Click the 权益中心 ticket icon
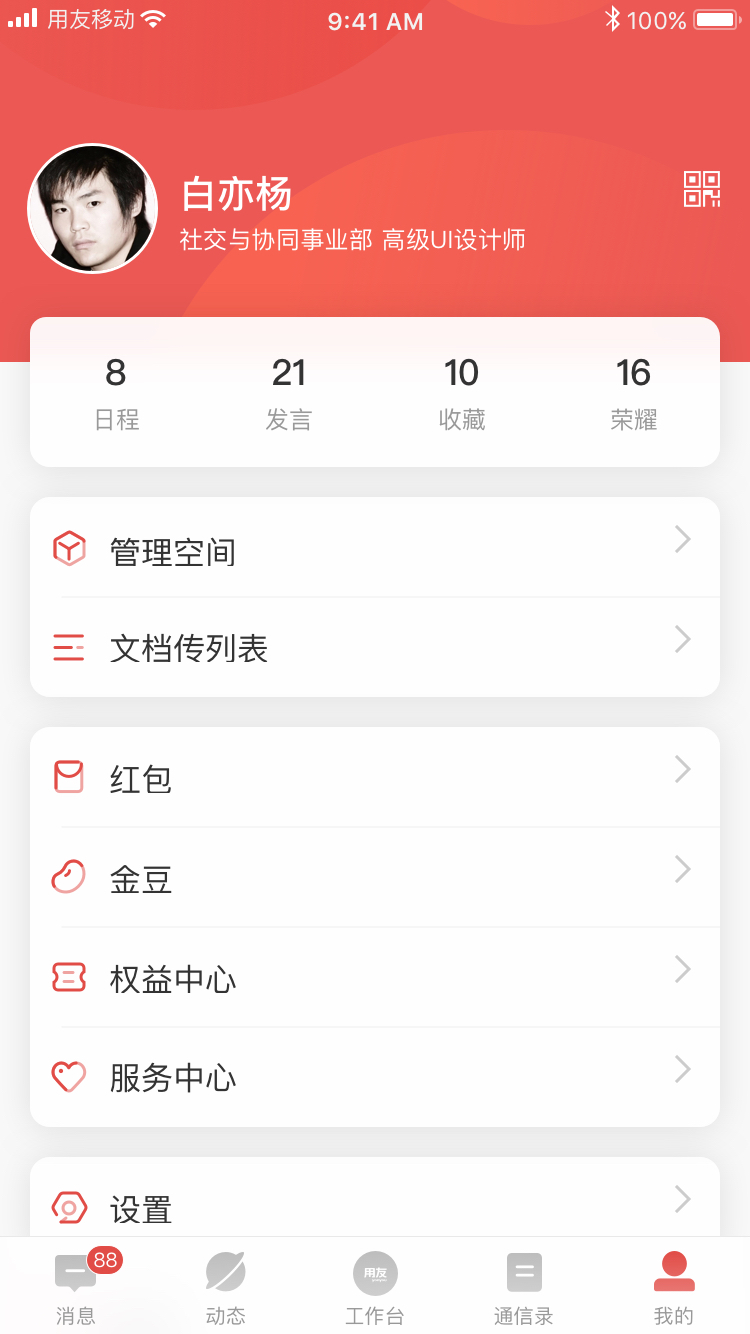 [x=68, y=978]
